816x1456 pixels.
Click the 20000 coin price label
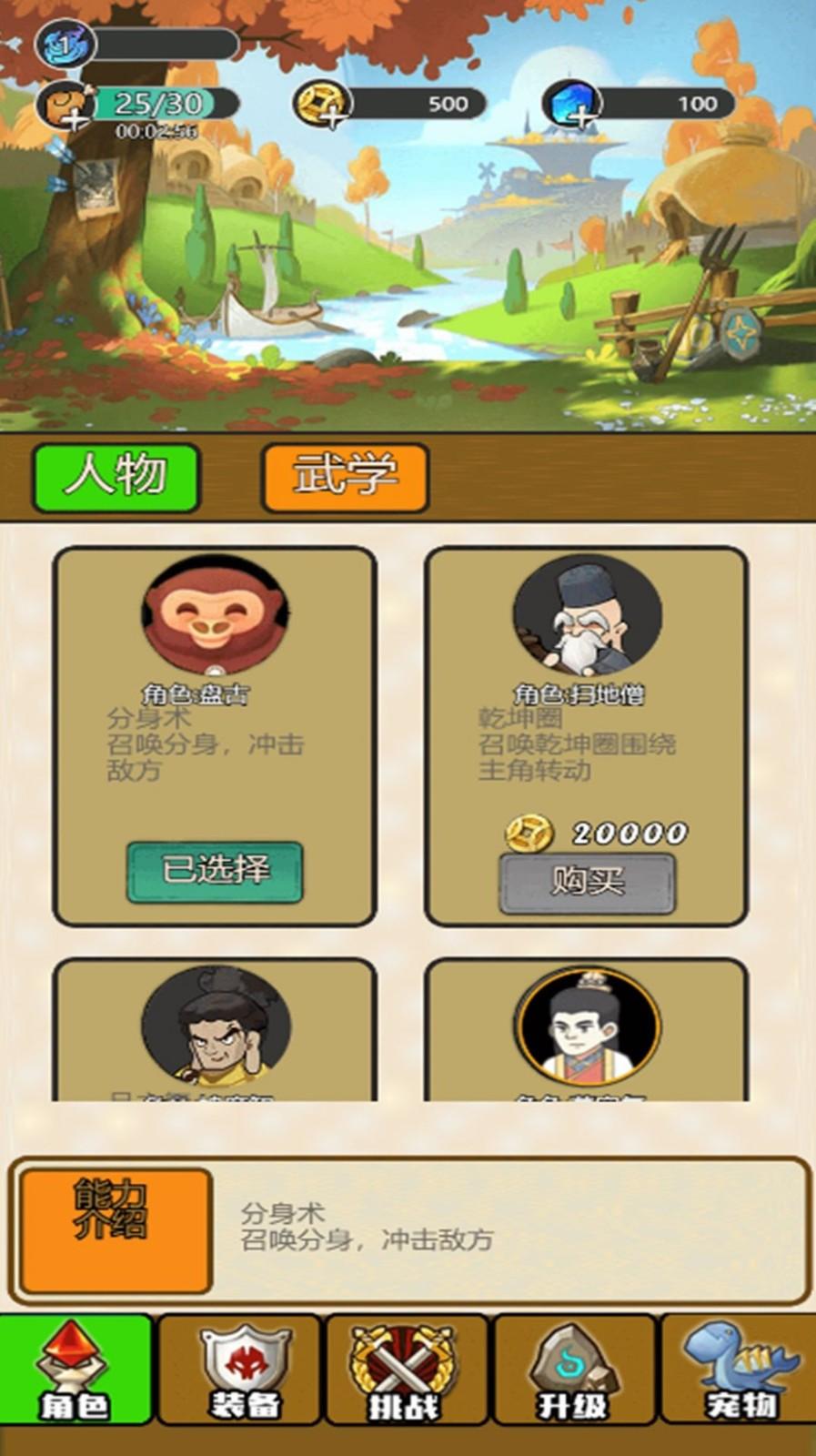pyautogui.click(x=596, y=830)
